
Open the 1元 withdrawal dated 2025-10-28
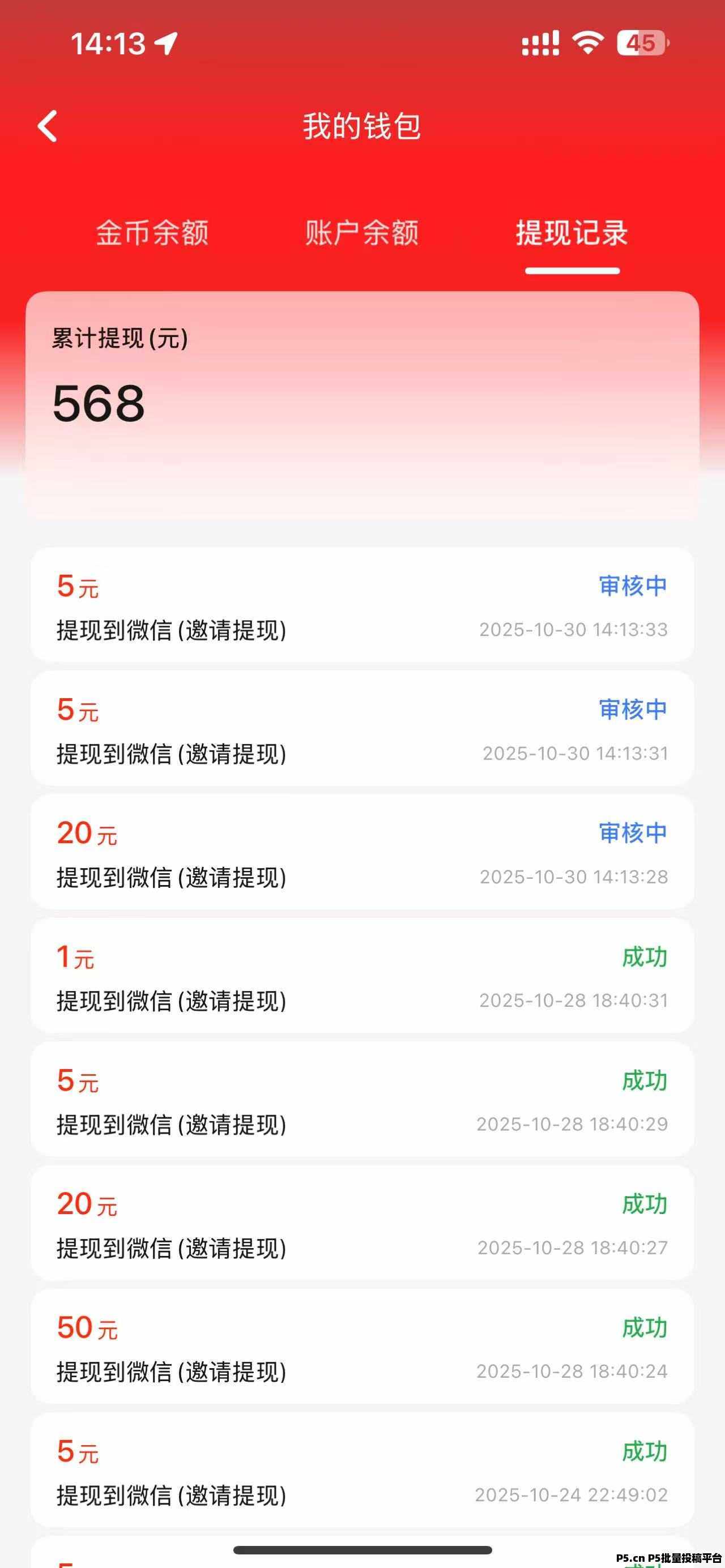pos(362,977)
